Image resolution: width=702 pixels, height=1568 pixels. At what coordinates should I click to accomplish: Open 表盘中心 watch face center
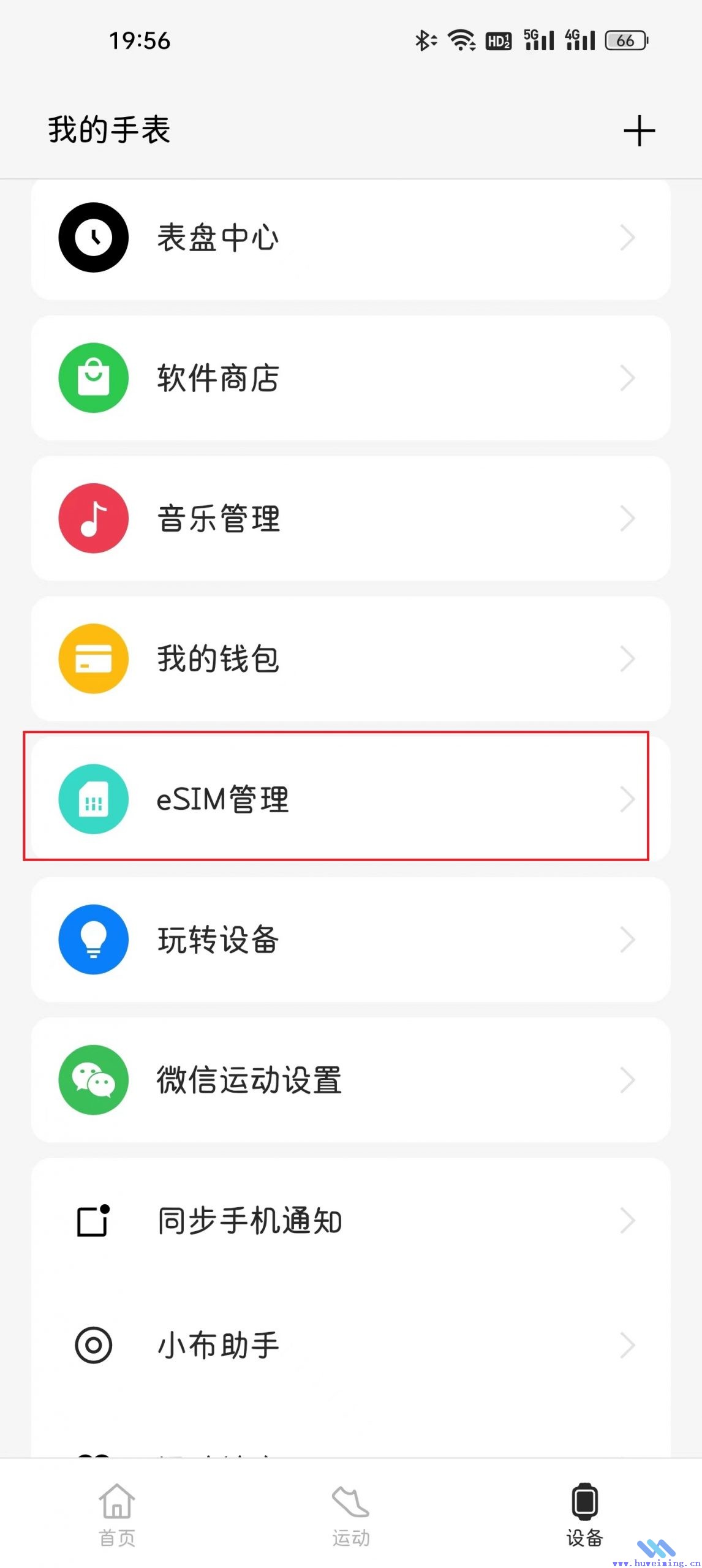point(350,239)
